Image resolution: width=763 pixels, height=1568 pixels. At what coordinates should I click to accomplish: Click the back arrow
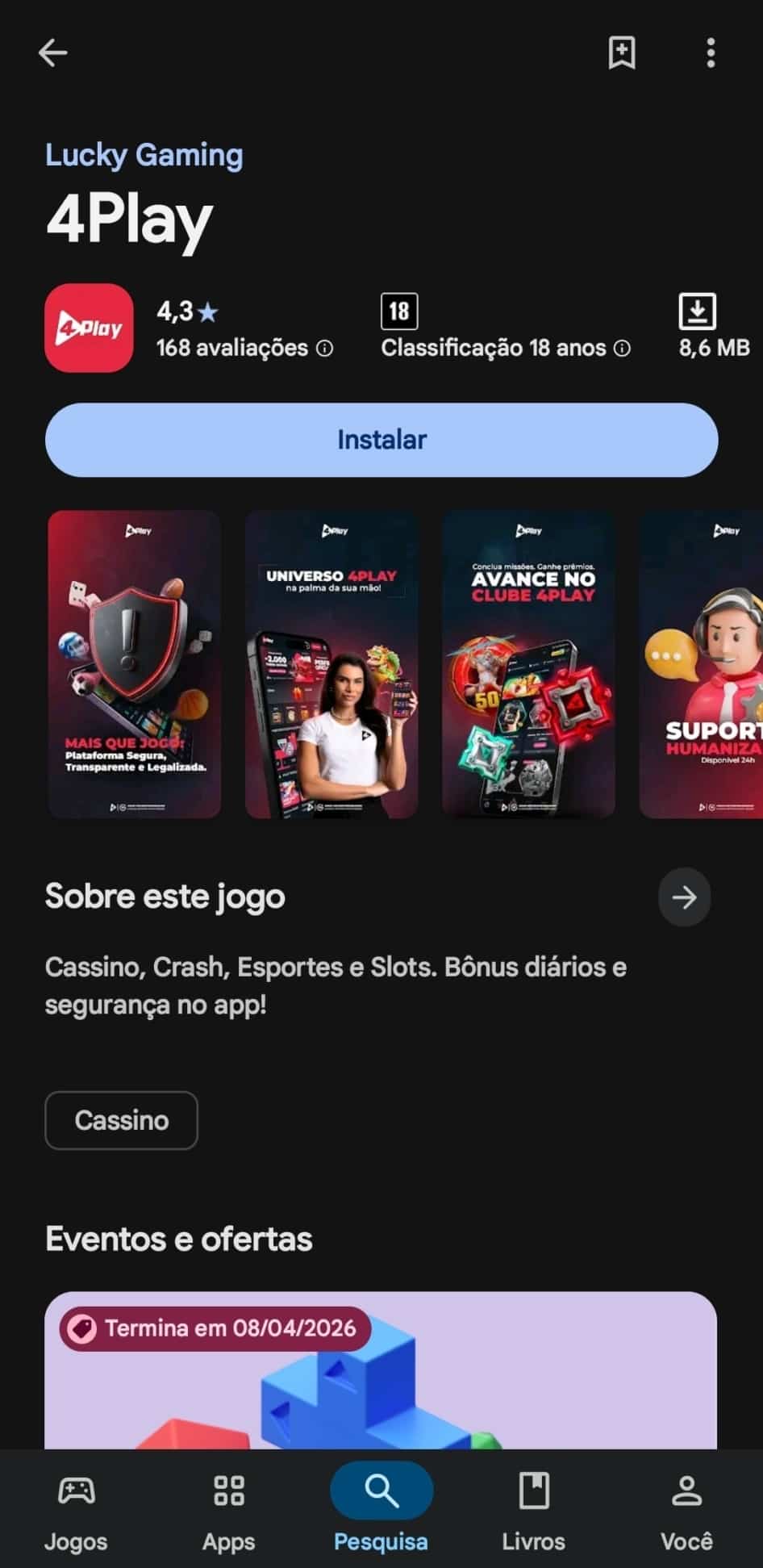52,52
